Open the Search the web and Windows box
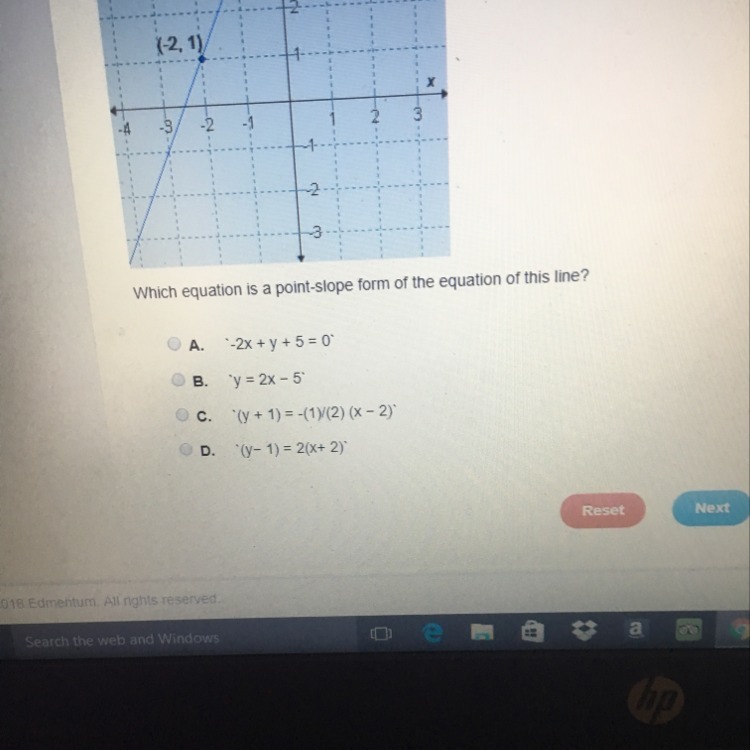 tap(150, 640)
